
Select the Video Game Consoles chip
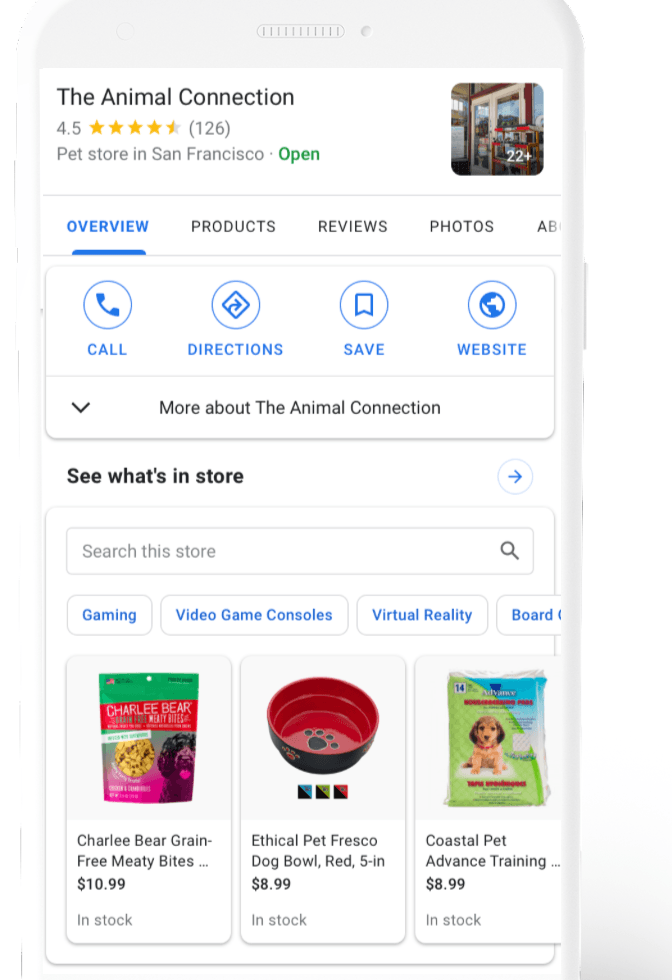(x=254, y=615)
